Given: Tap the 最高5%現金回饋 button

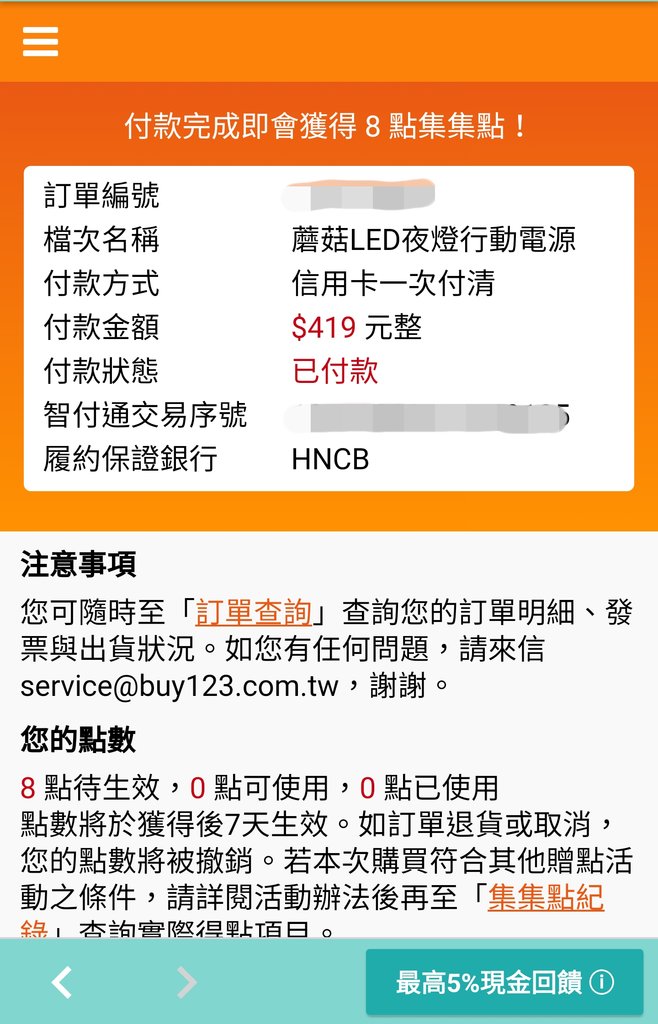Looking at the screenshot, I should click(x=504, y=982).
